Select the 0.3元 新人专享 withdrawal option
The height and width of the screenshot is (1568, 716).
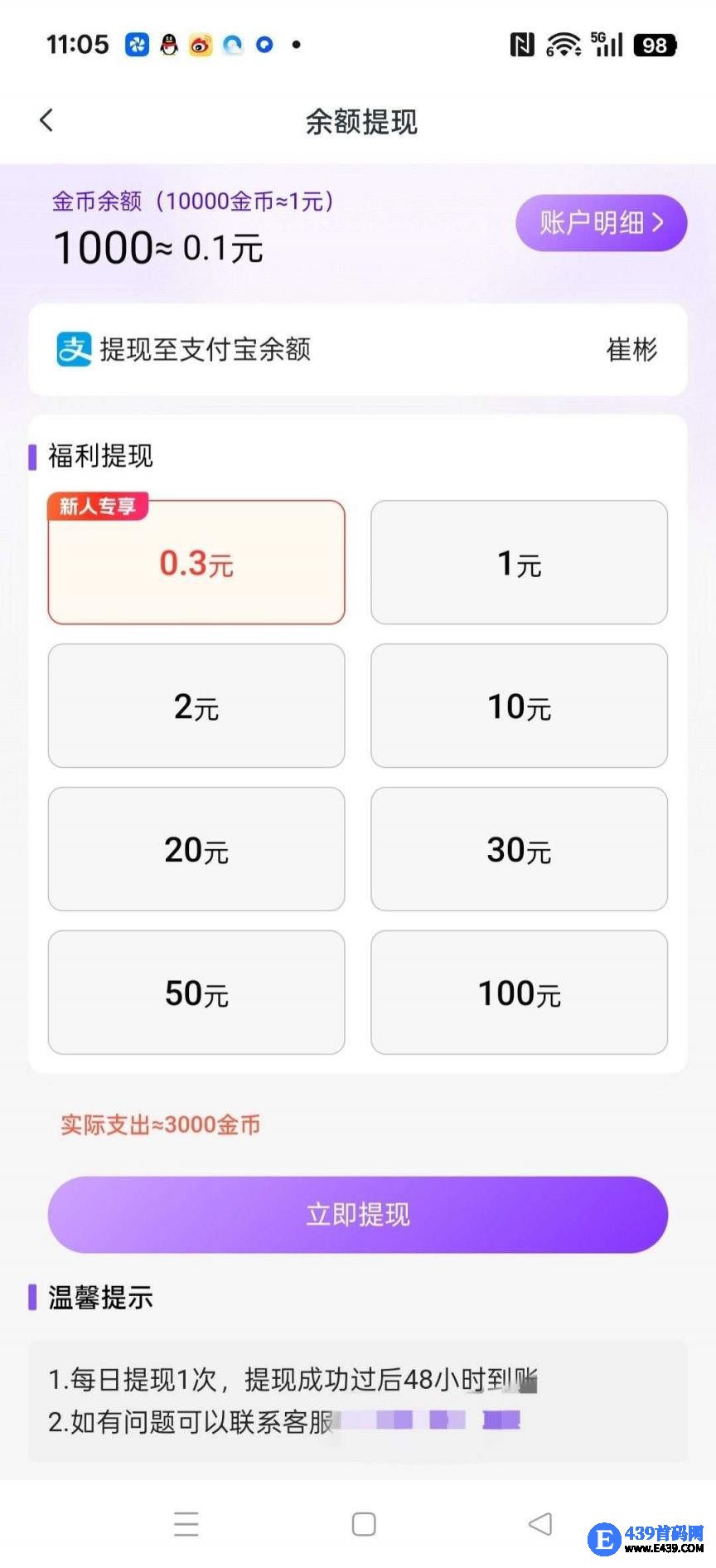(x=196, y=563)
